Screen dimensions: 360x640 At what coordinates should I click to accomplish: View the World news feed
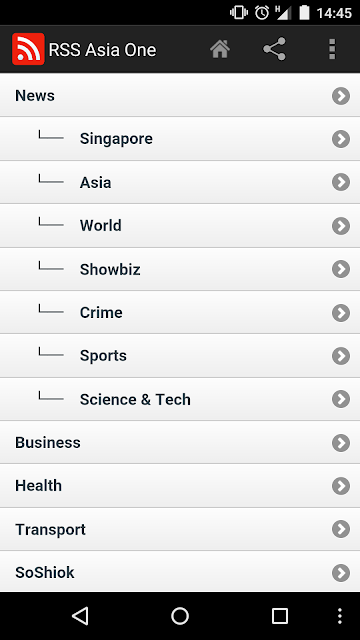[x=180, y=225]
